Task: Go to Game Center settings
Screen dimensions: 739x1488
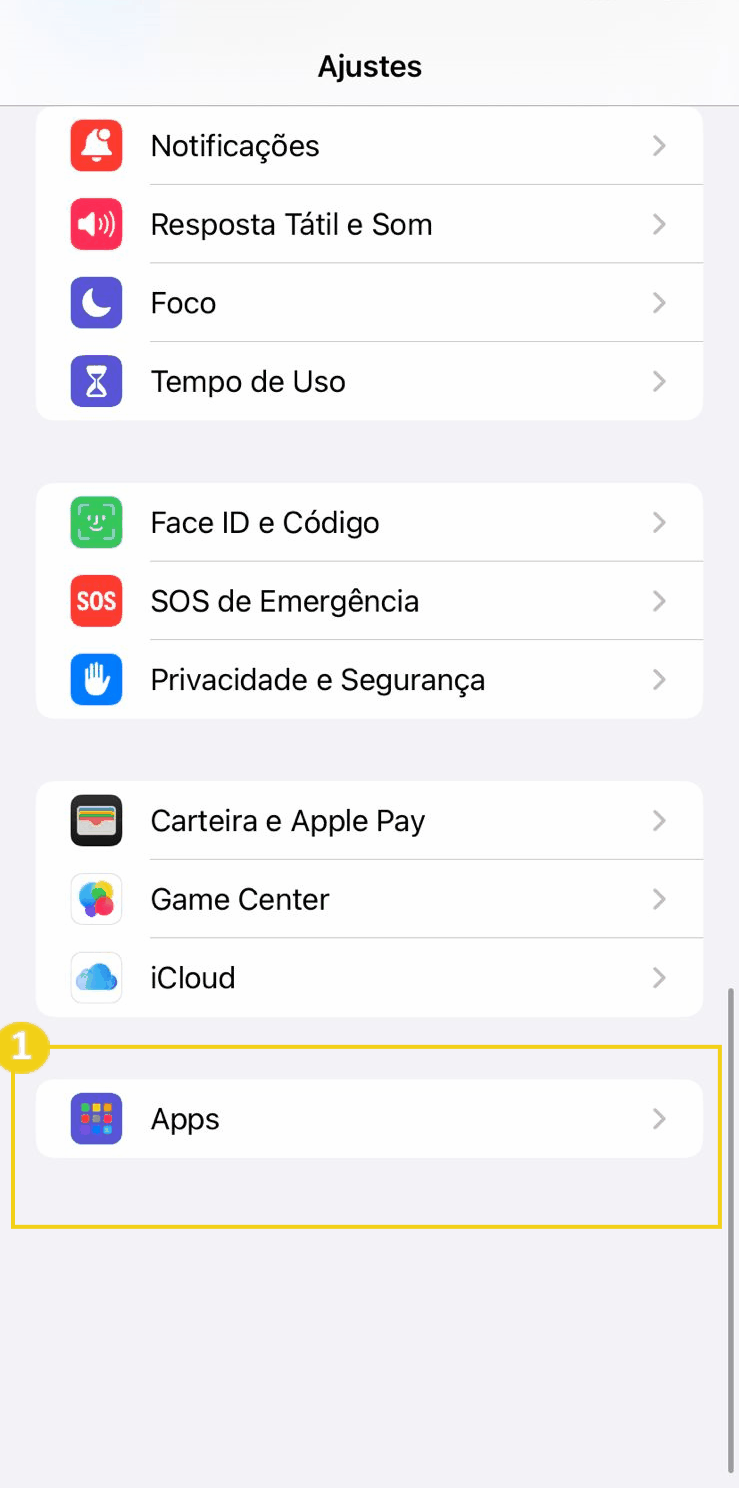Action: coord(369,899)
